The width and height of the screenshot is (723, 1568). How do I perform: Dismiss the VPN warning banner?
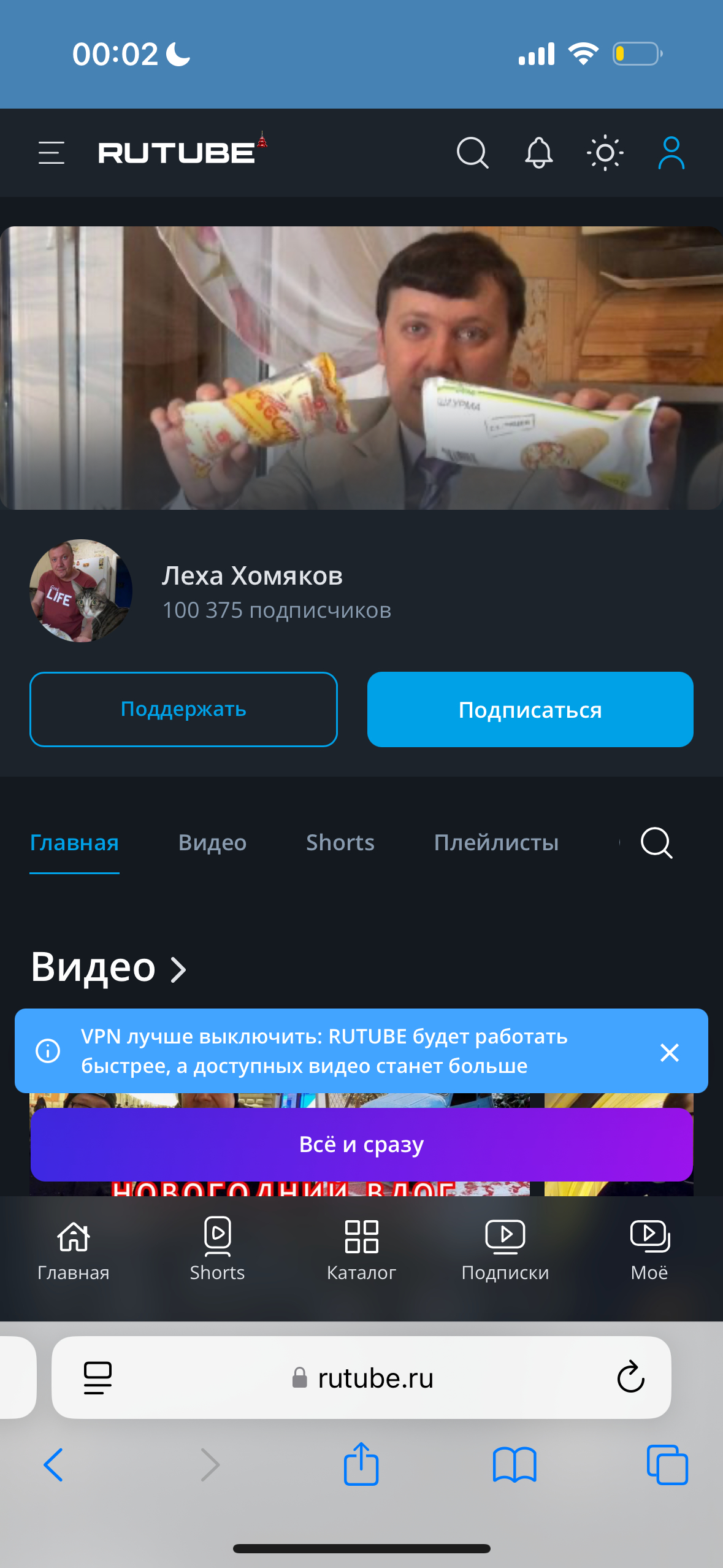(669, 1052)
